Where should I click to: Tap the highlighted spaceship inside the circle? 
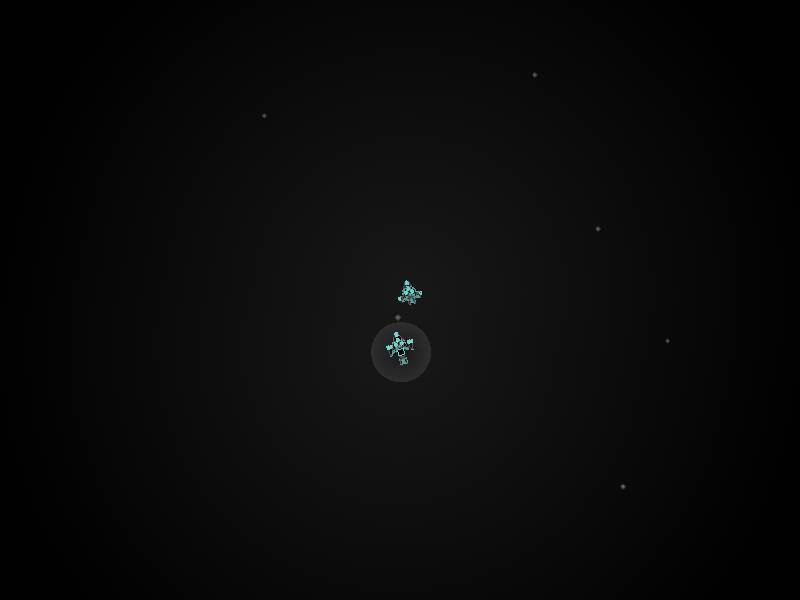(x=400, y=350)
